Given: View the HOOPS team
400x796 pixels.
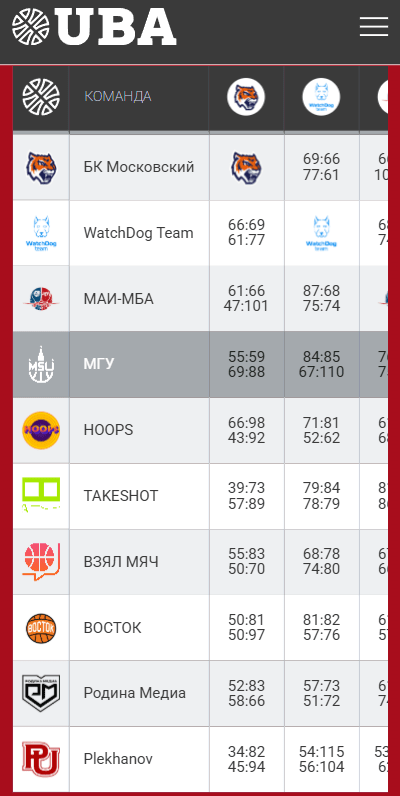Looking at the screenshot, I should 108,430.
